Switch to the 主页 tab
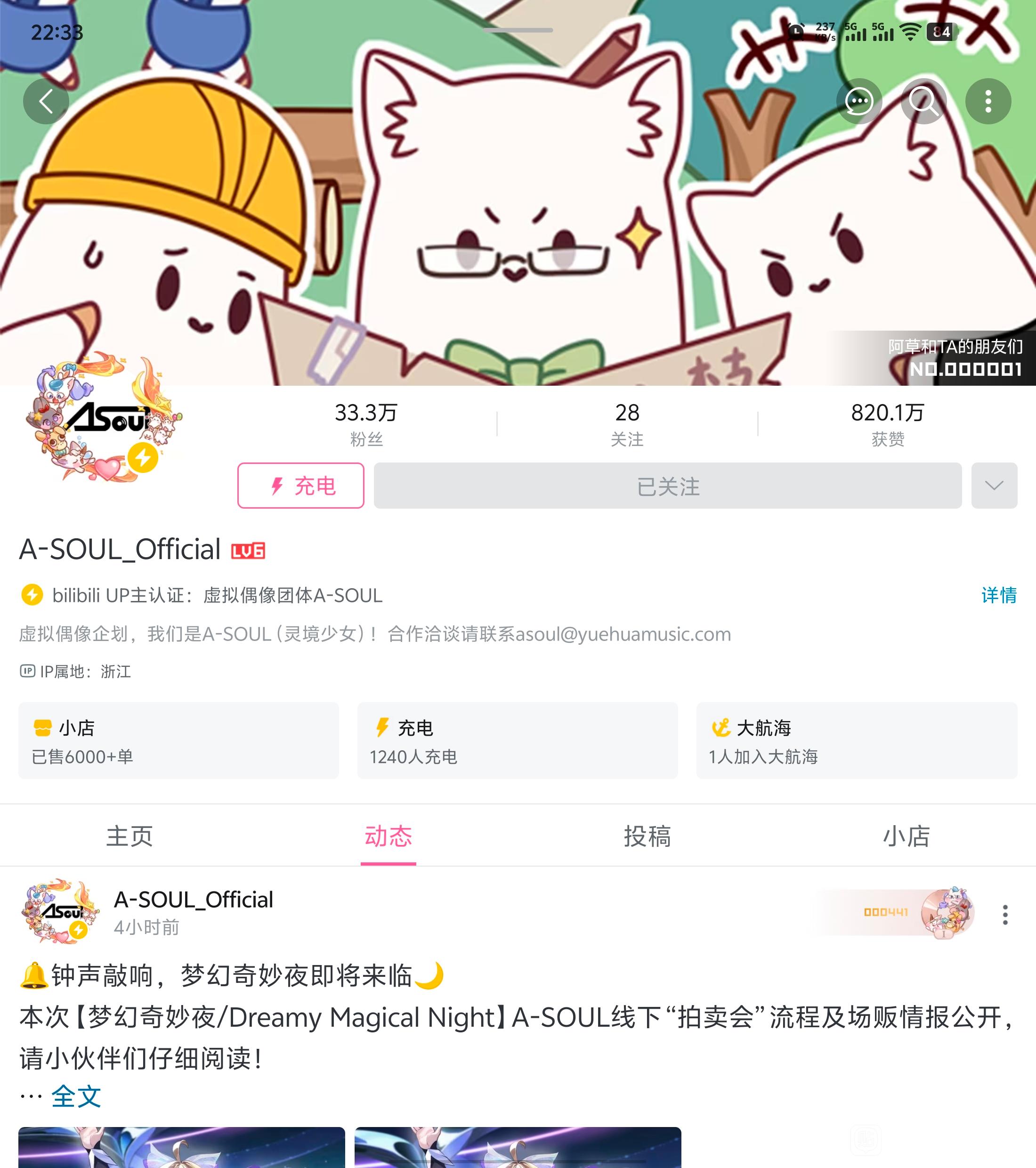 (129, 836)
